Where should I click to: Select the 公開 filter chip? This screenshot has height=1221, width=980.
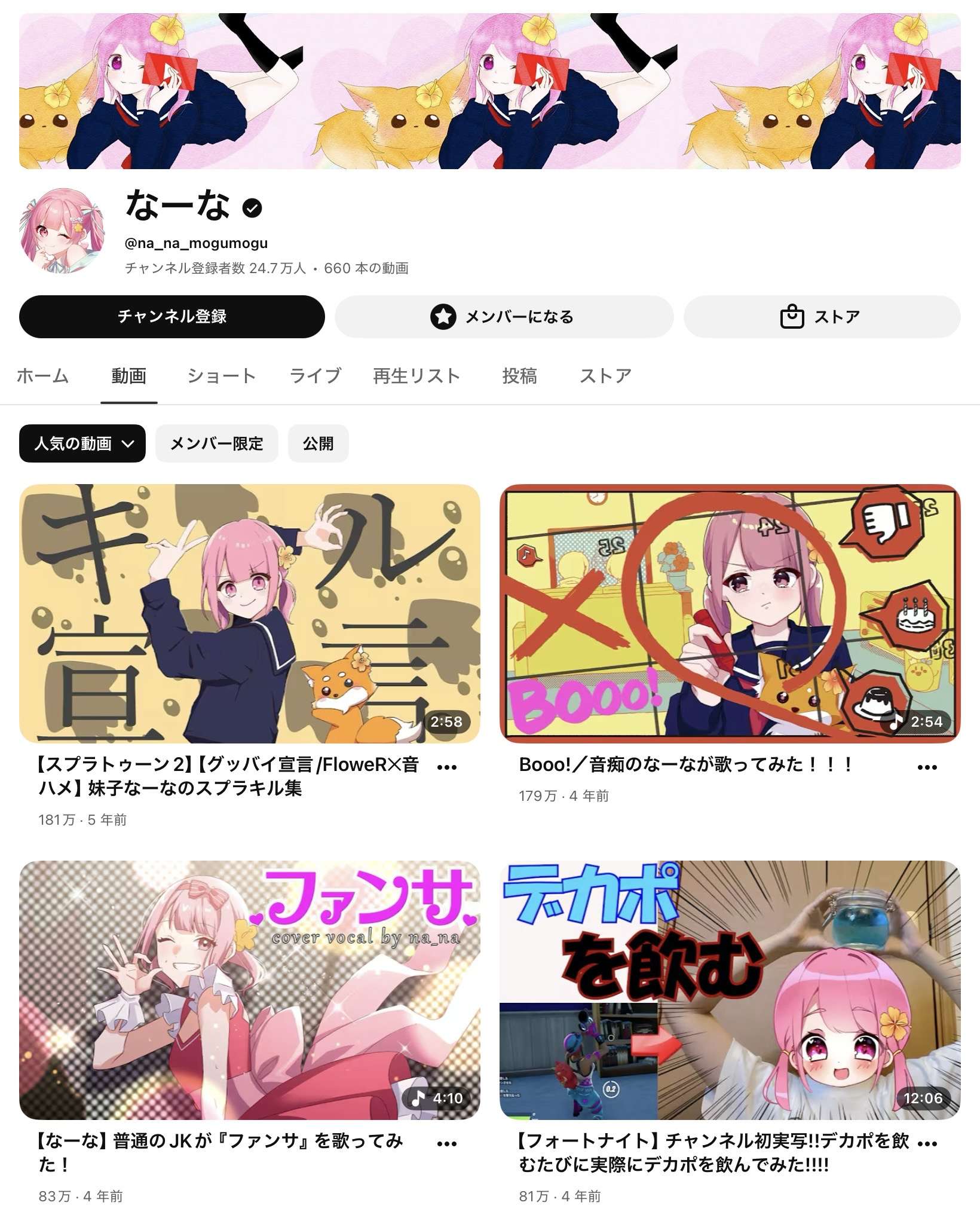(x=318, y=443)
